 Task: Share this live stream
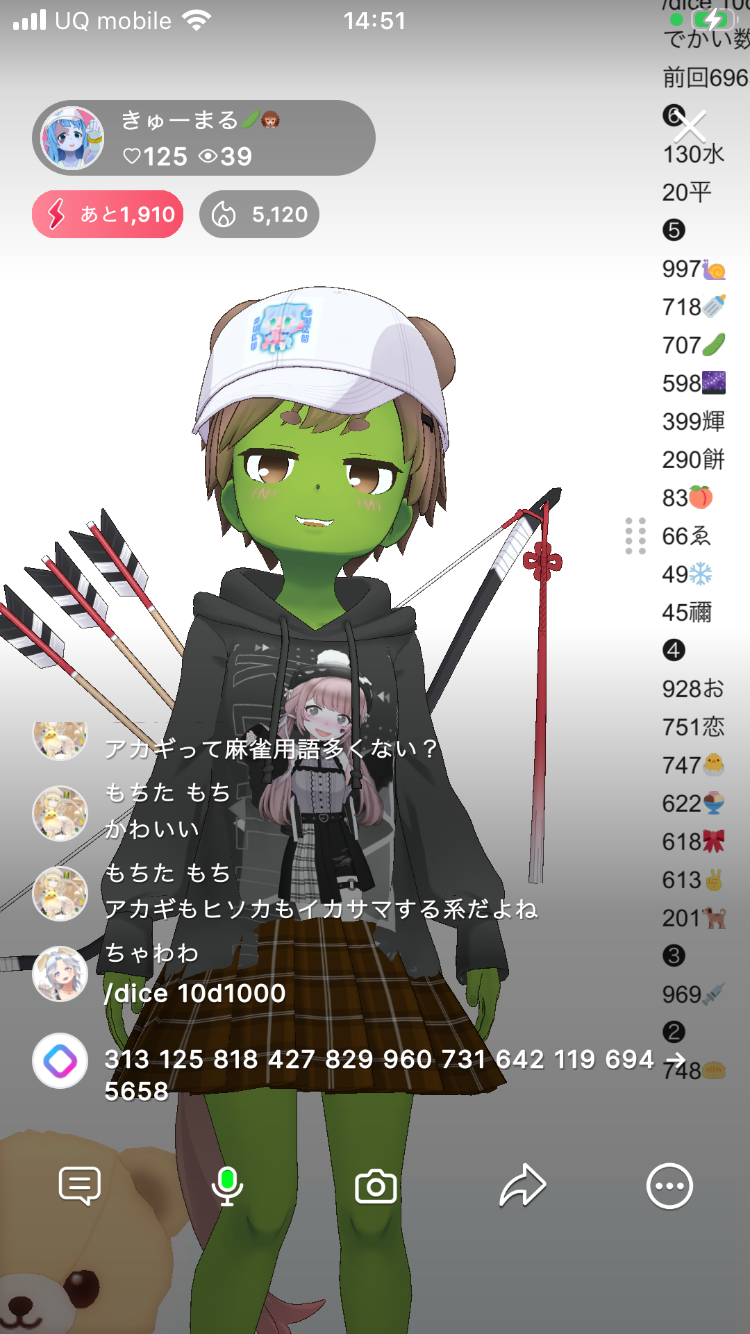click(x=522, y=1186)
